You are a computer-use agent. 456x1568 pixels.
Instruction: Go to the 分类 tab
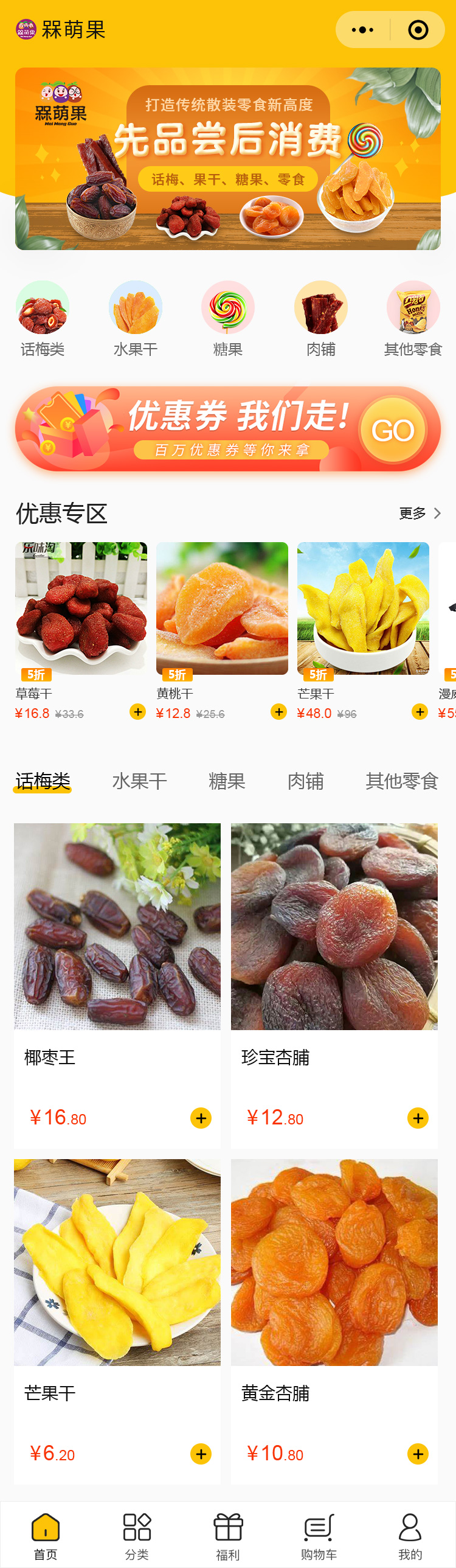(x=137, y=1536)
